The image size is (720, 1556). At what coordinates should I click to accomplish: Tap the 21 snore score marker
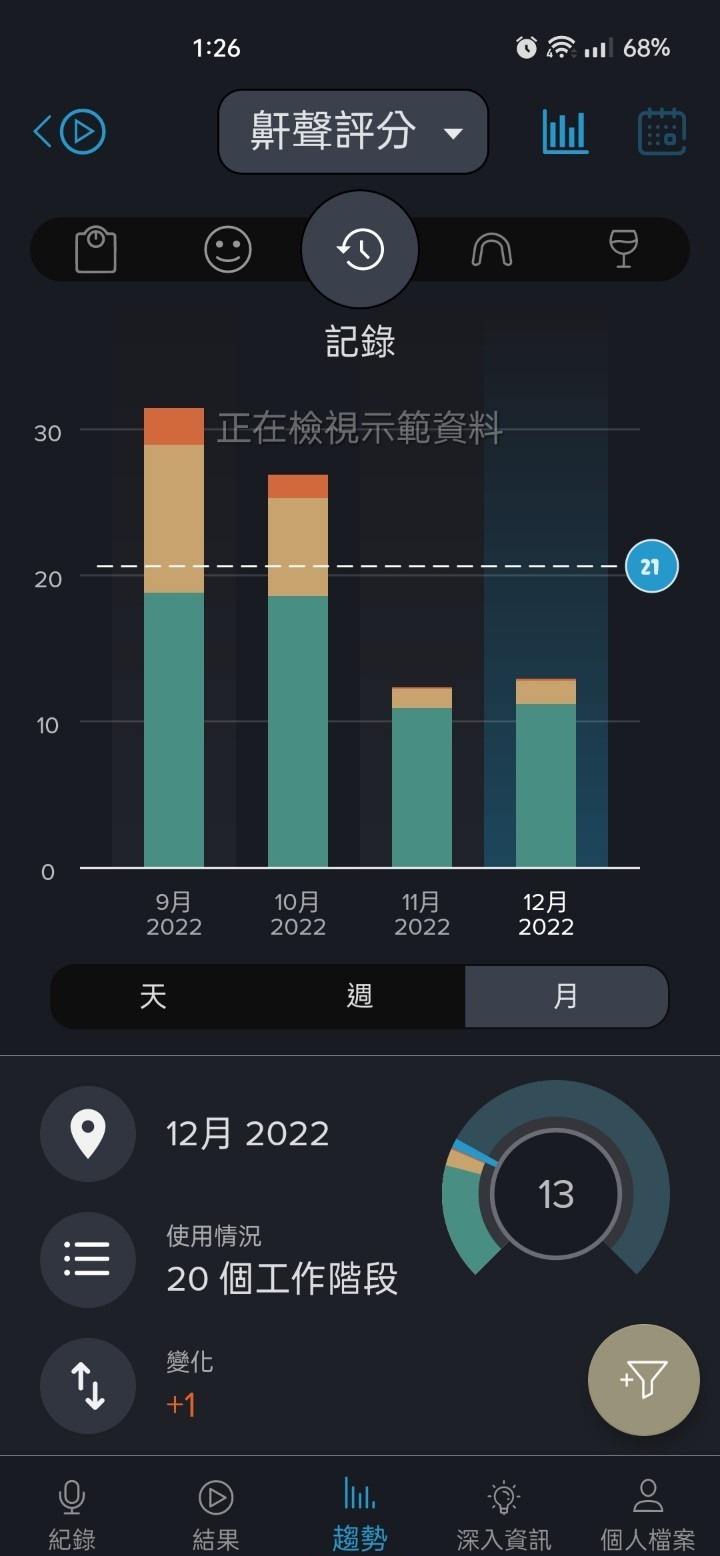click(x=651, y=566)
